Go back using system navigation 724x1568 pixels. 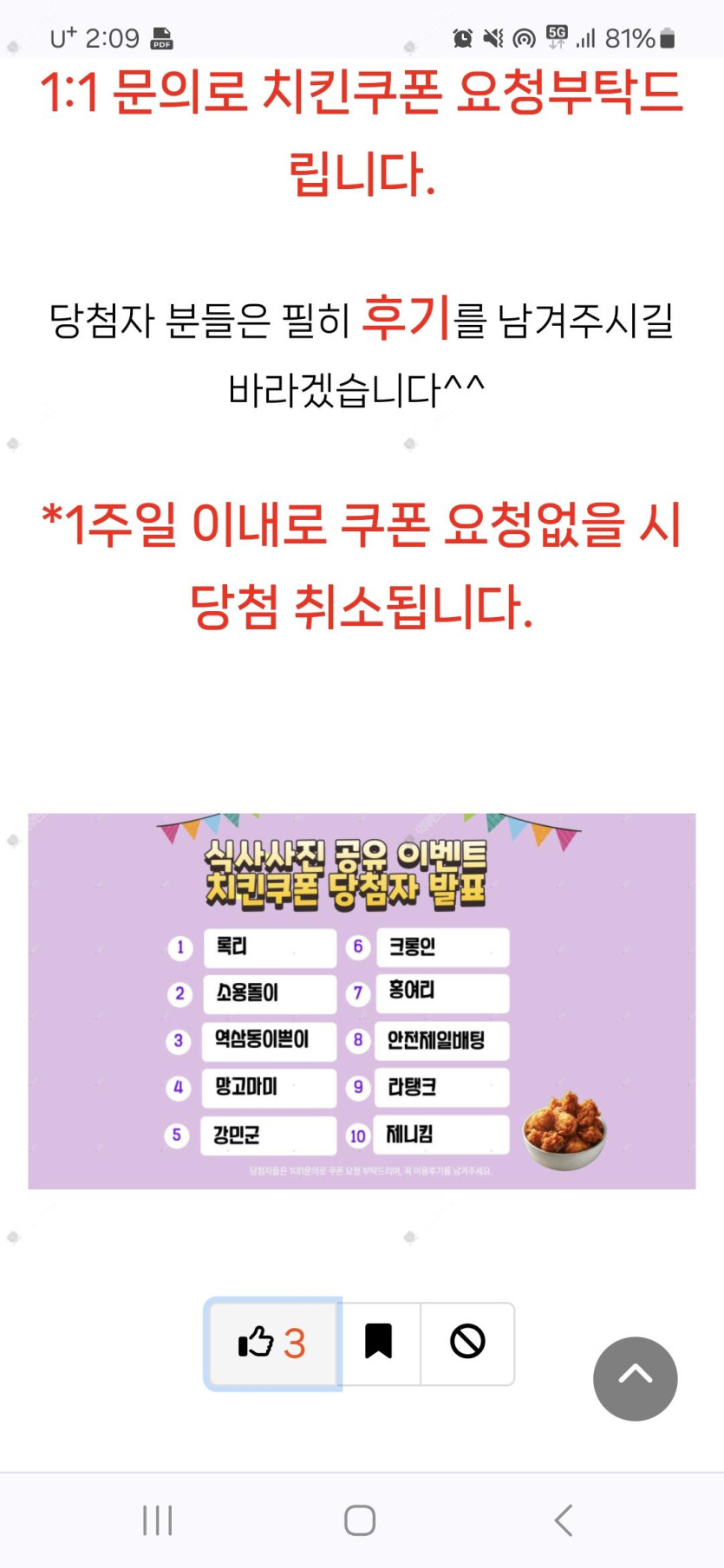tap(564, 1520)
